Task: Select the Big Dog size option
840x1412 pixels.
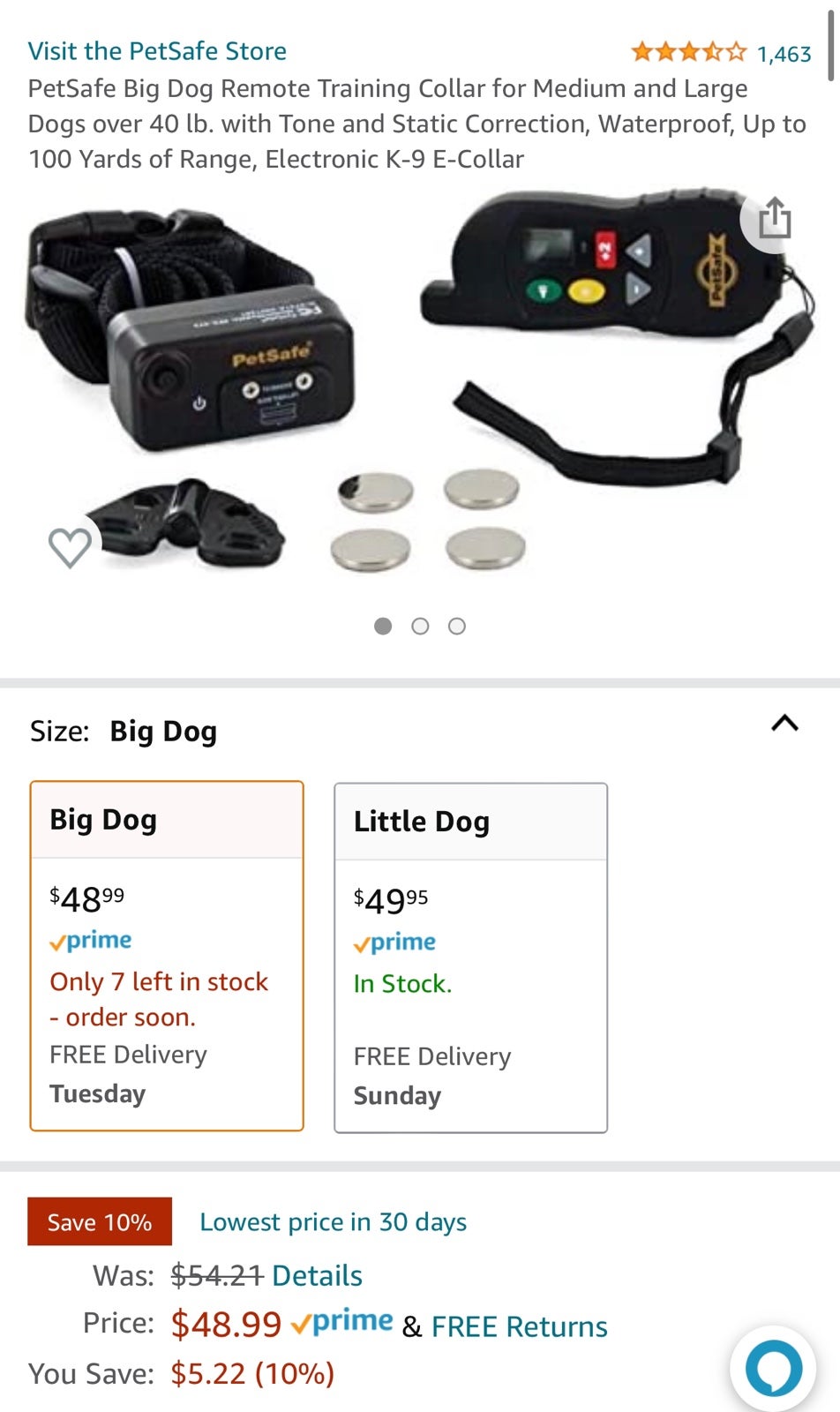Action: pos(167,956)
